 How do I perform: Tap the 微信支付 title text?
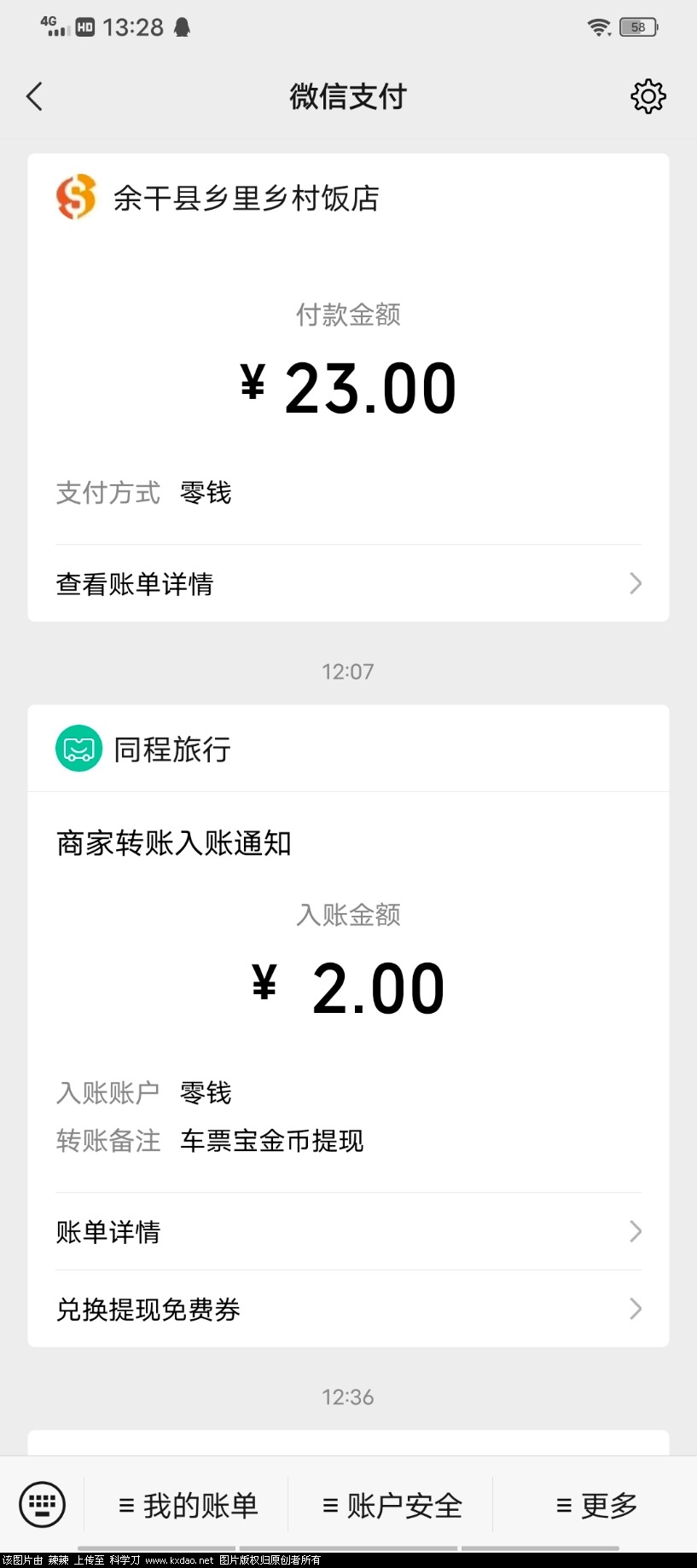[348, 96]
